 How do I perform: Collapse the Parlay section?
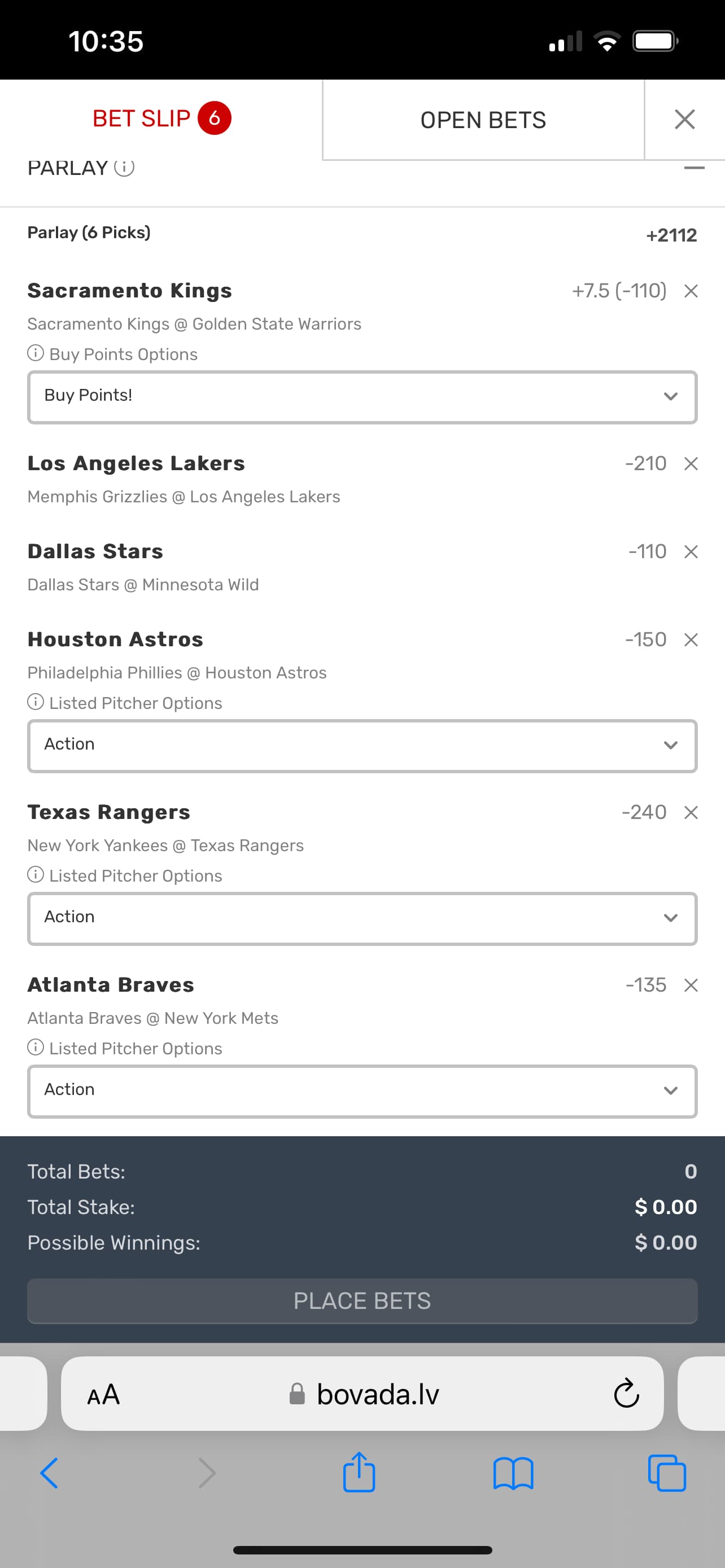(x=694, y=168)
